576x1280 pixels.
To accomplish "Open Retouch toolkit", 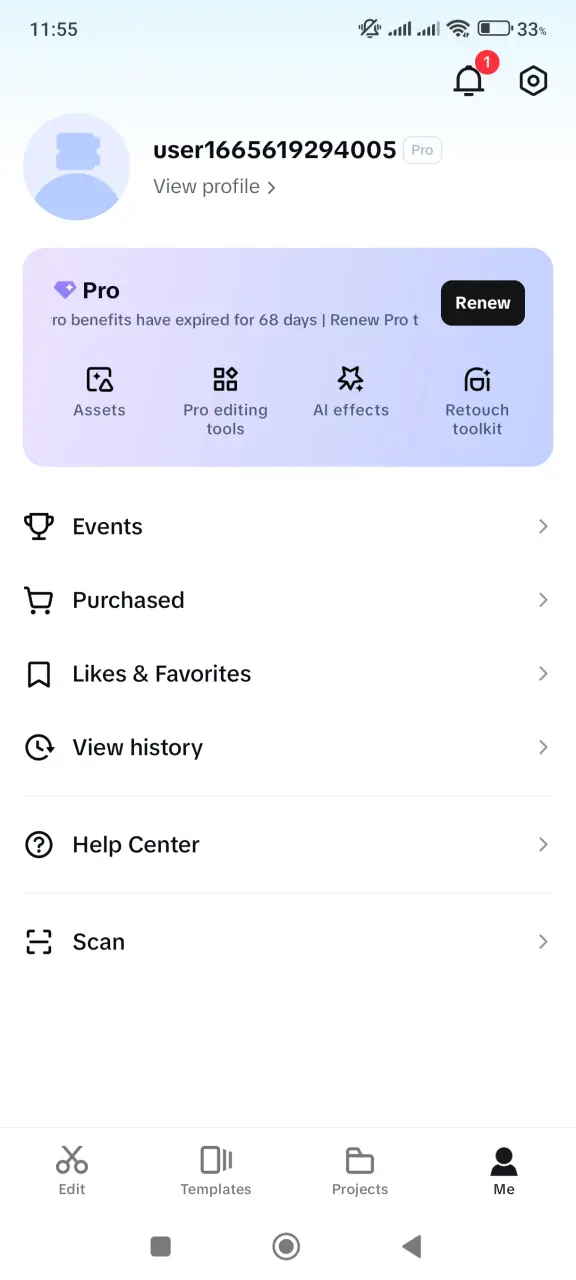I will tap(477, 401).
